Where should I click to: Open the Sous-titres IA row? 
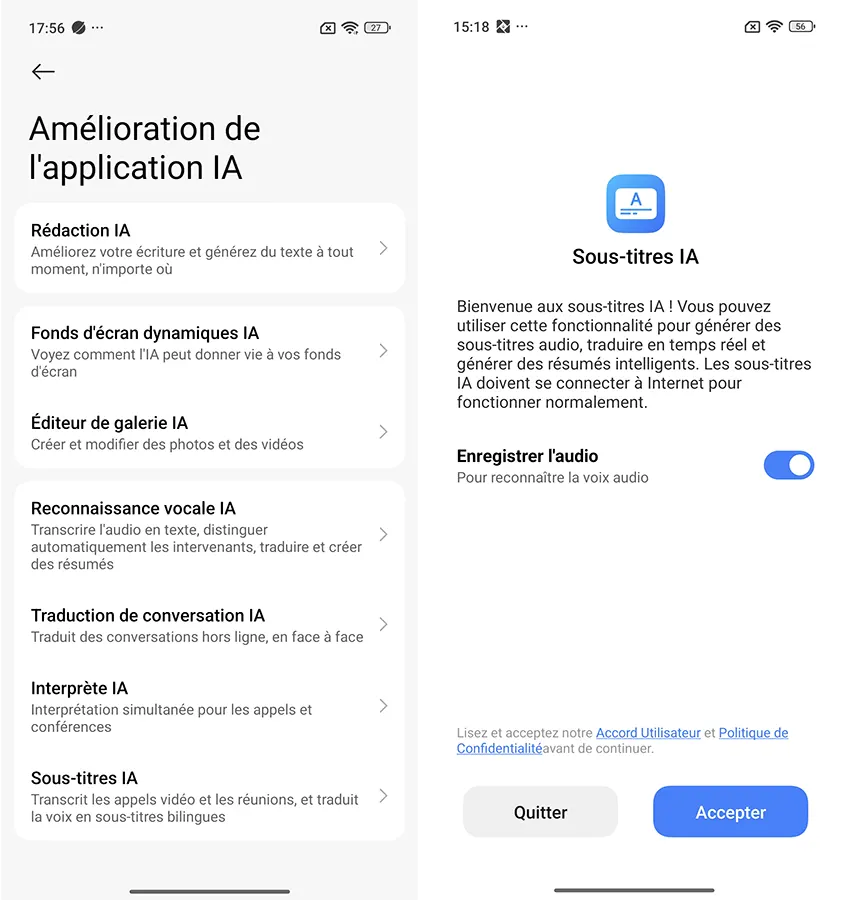[x=209, y=796]
